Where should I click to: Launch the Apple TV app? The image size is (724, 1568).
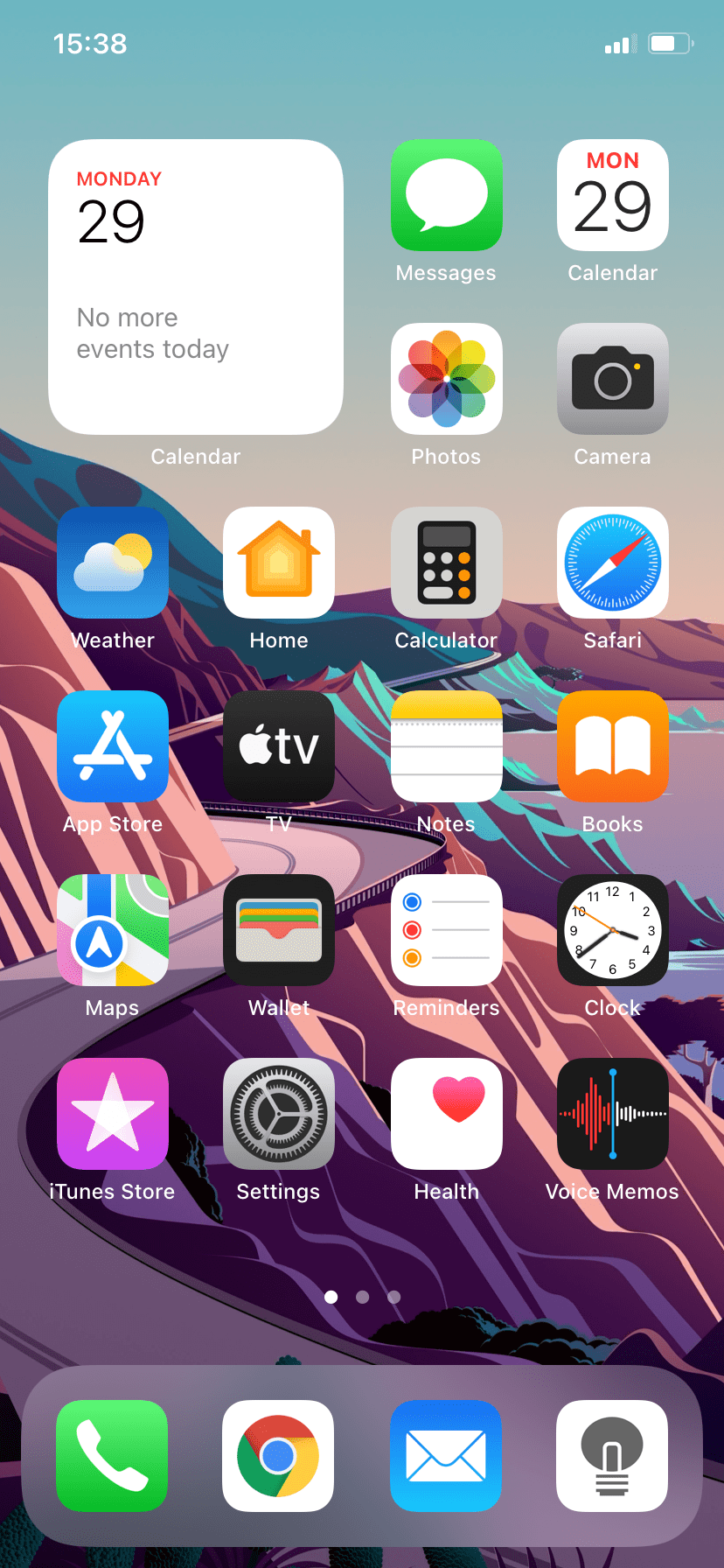point(279,746)
